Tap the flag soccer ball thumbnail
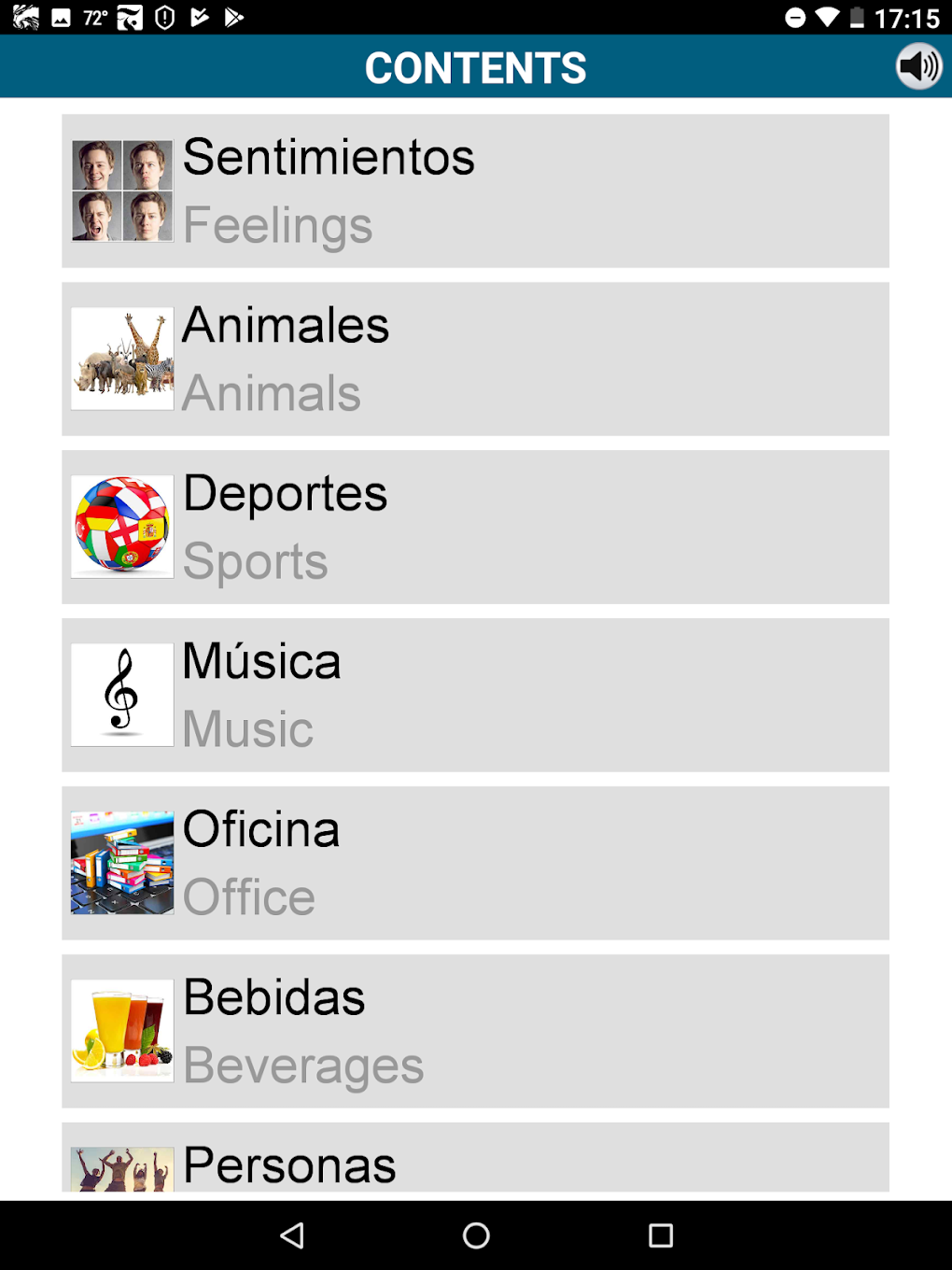Viewport: 952px width, 1270px height. click(x=121, y=526)
